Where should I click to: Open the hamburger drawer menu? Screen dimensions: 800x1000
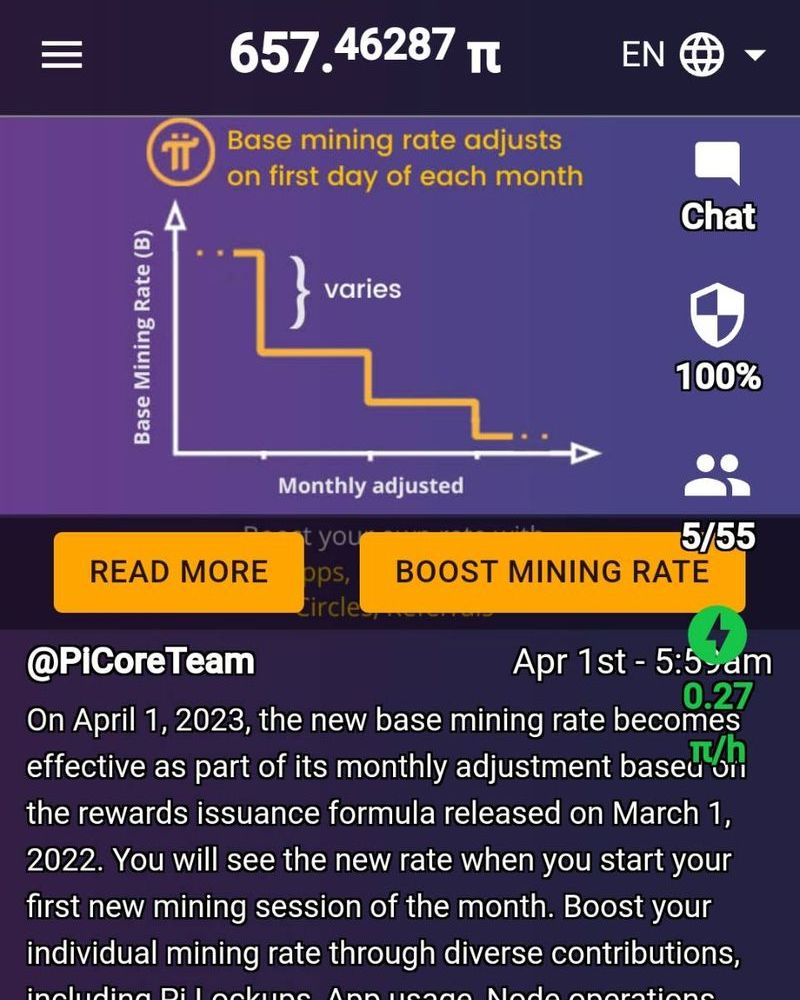pos(61,54)
